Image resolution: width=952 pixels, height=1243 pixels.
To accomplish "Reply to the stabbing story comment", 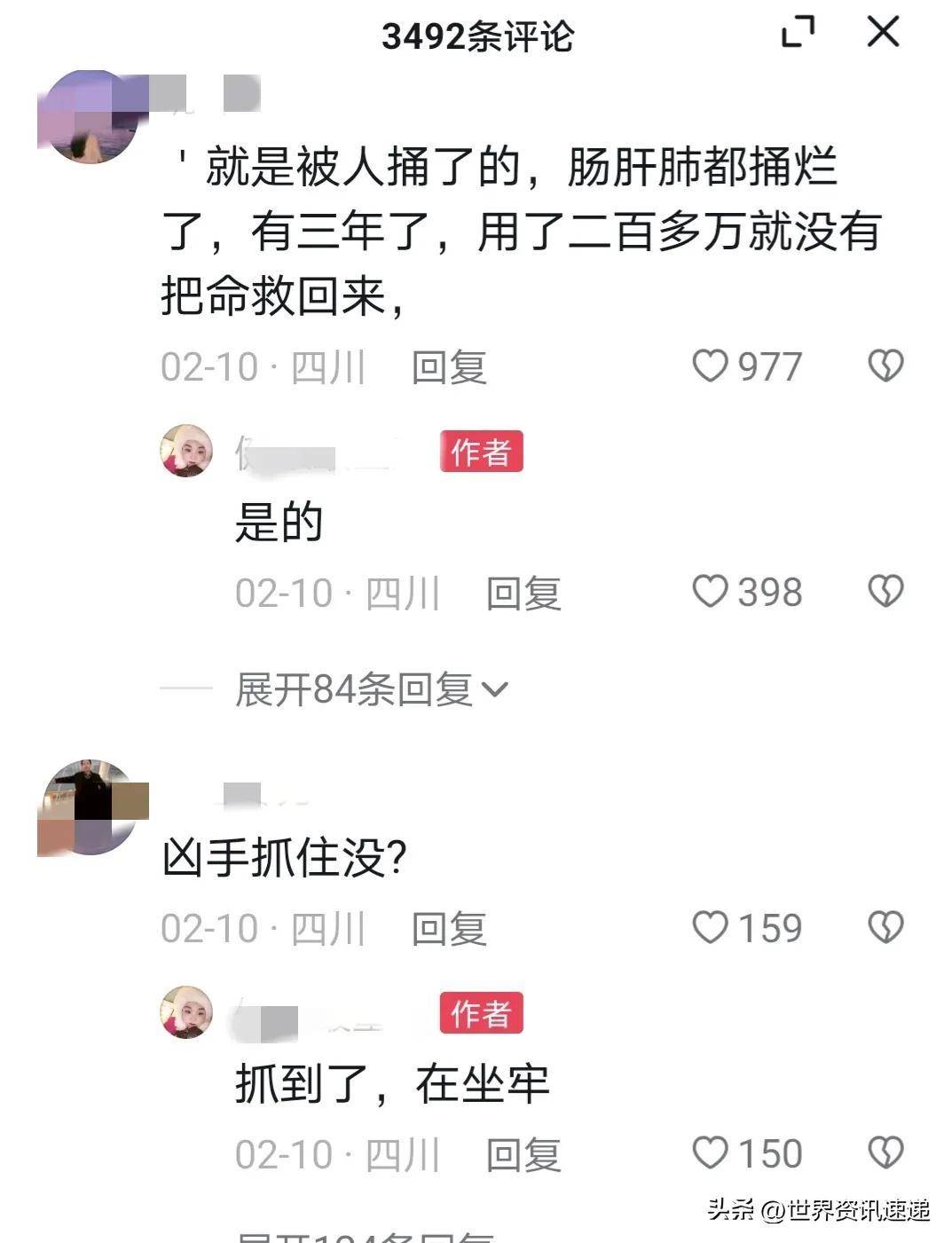I will click(x=449, y=367).
